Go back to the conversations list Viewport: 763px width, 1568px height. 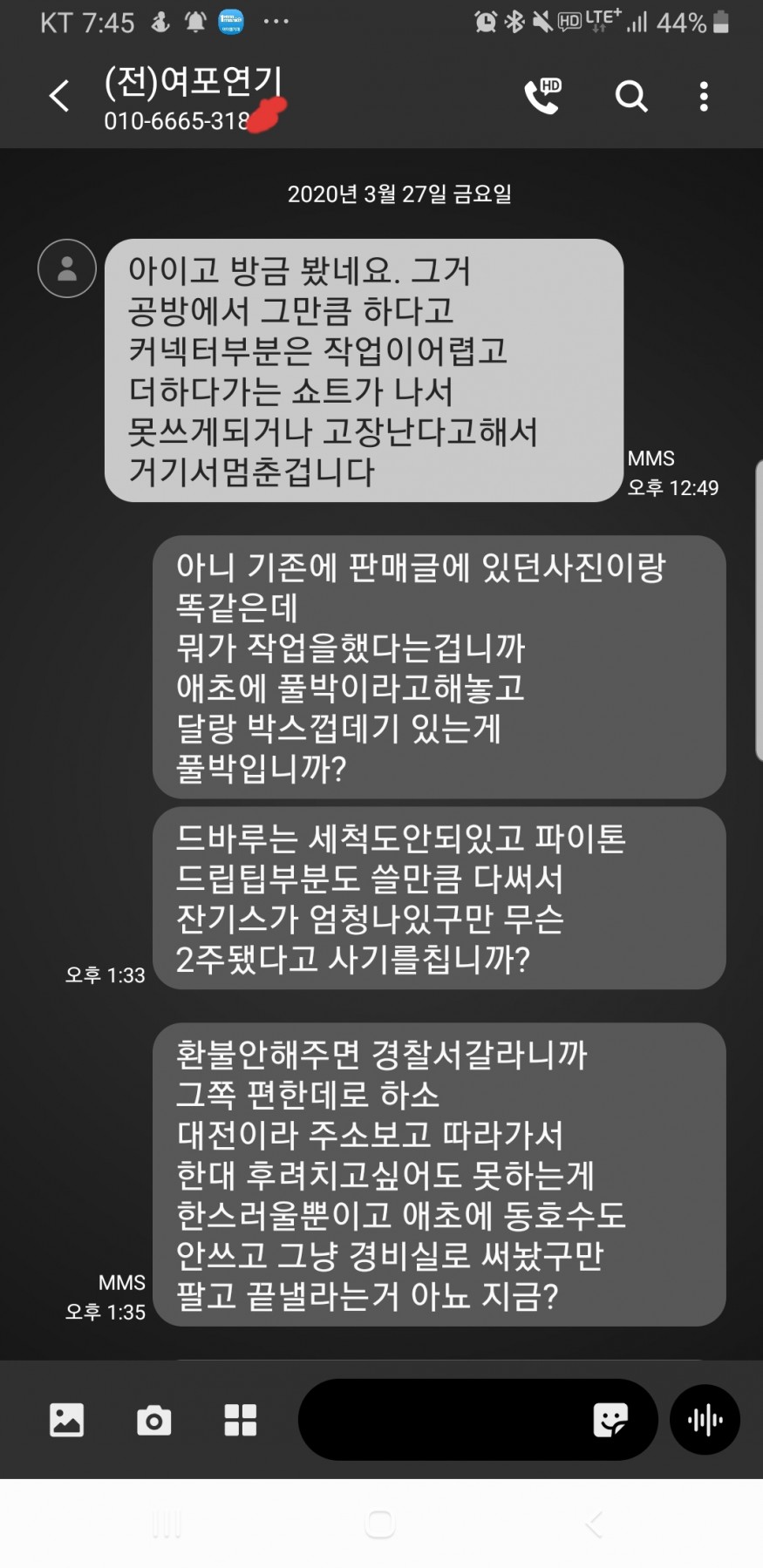59,96
